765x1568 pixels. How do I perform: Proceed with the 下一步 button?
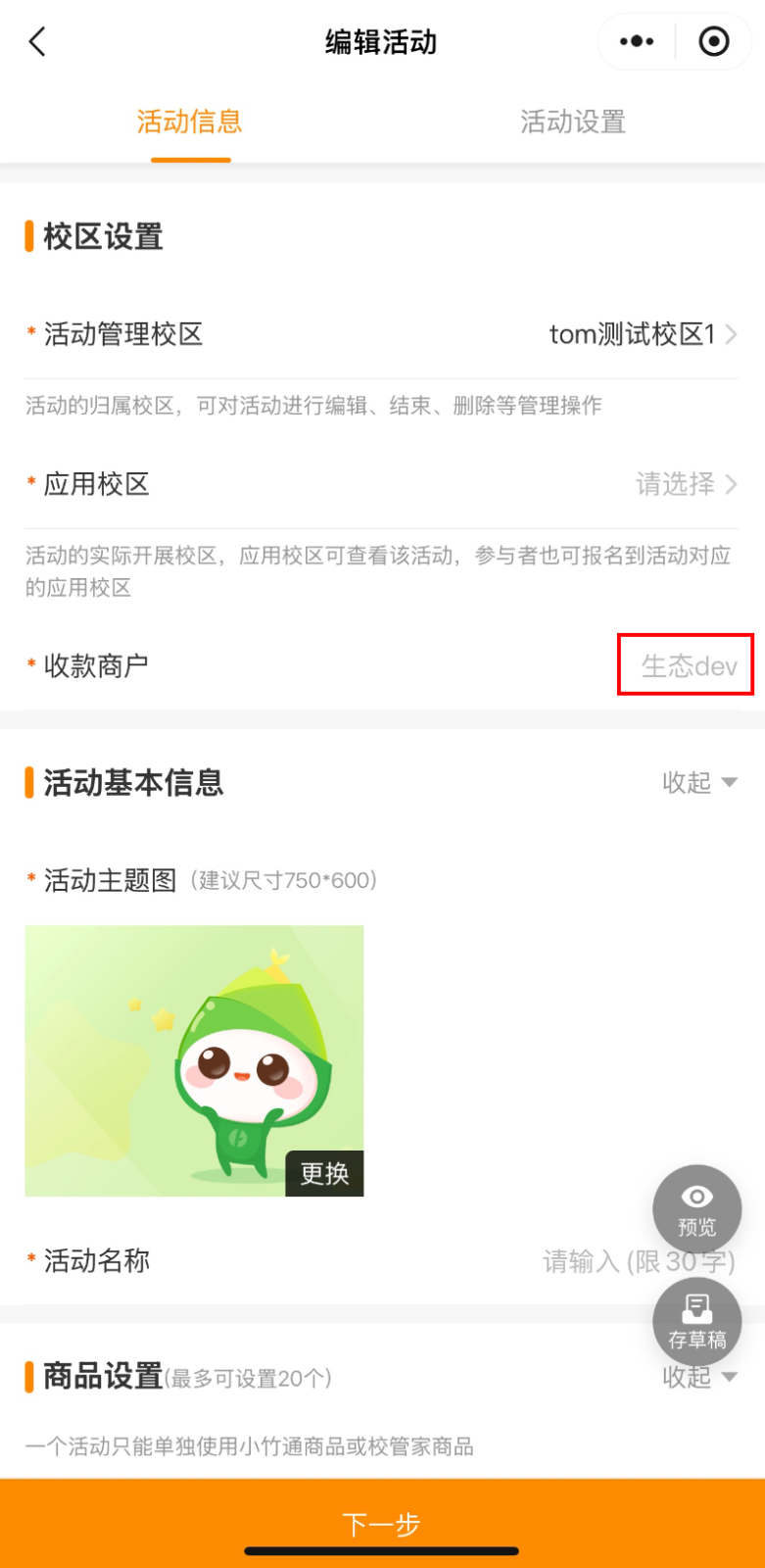382,1522
